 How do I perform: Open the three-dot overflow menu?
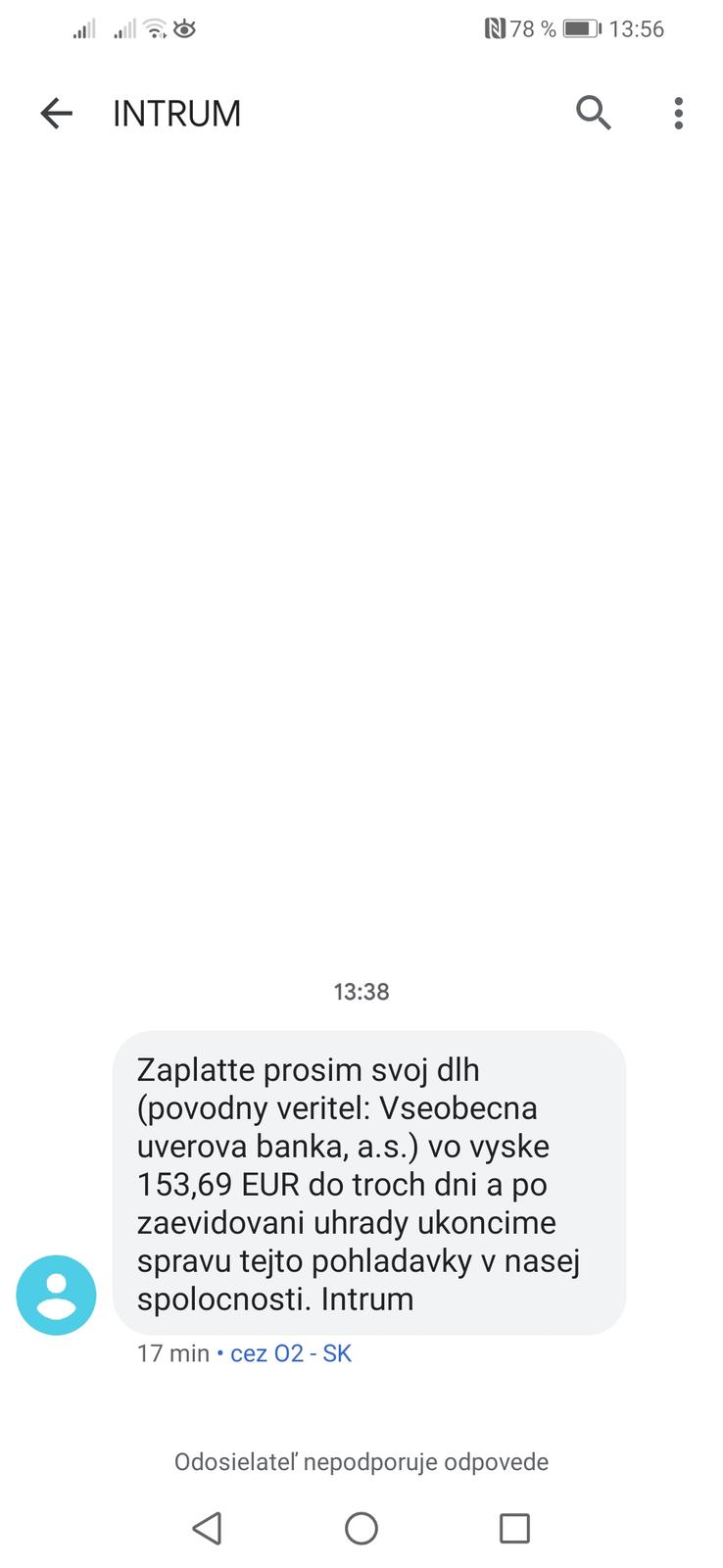[678, 114]
